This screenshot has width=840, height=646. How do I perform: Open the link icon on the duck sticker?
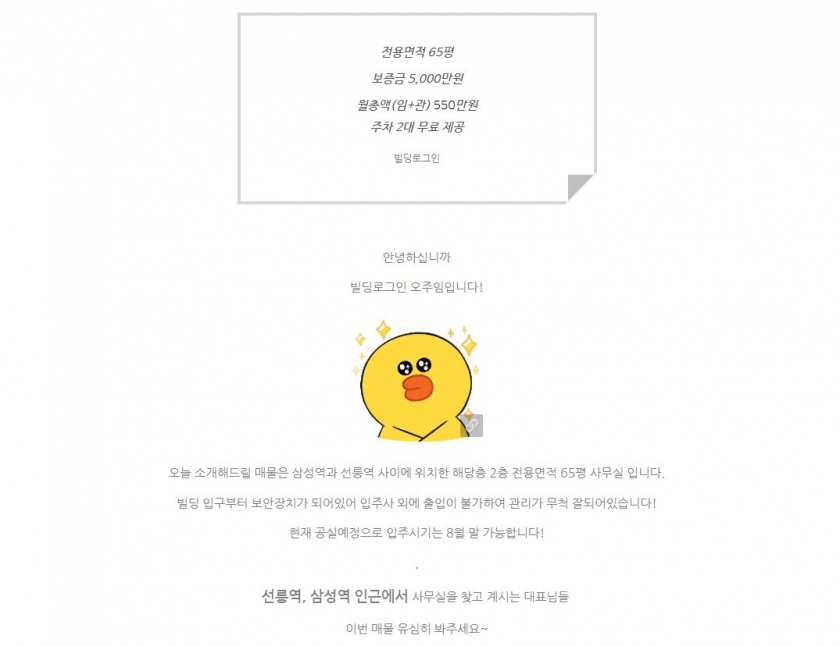tap(471, 425)
